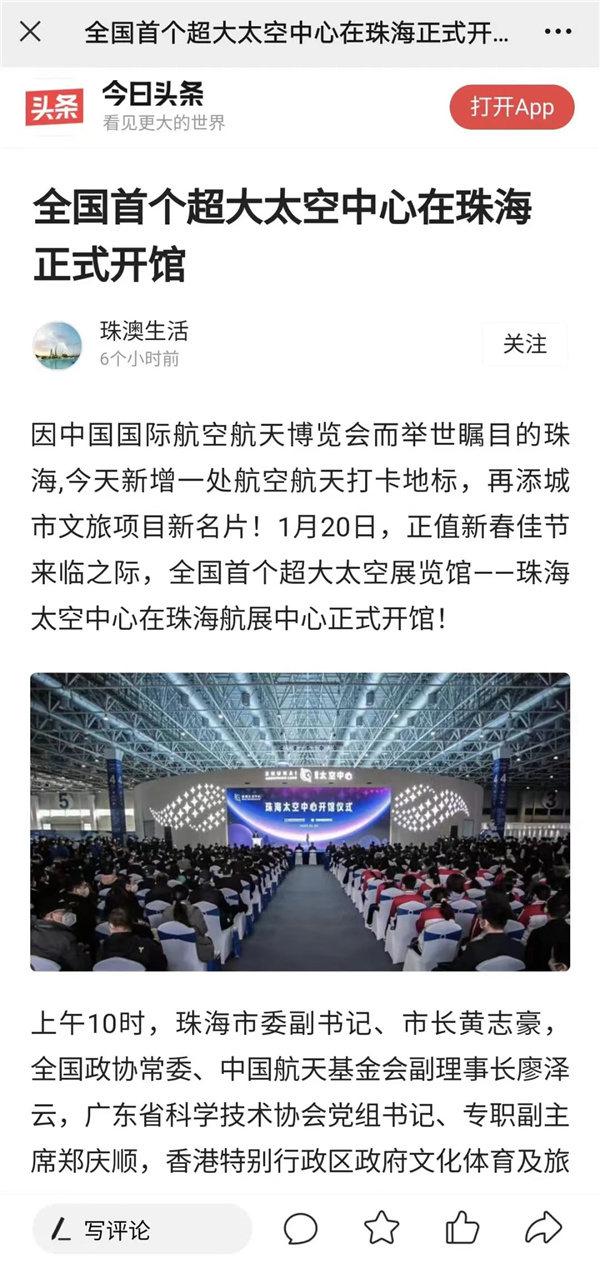
Task: Open the opening ceremony photo
Action: point(300,822)
